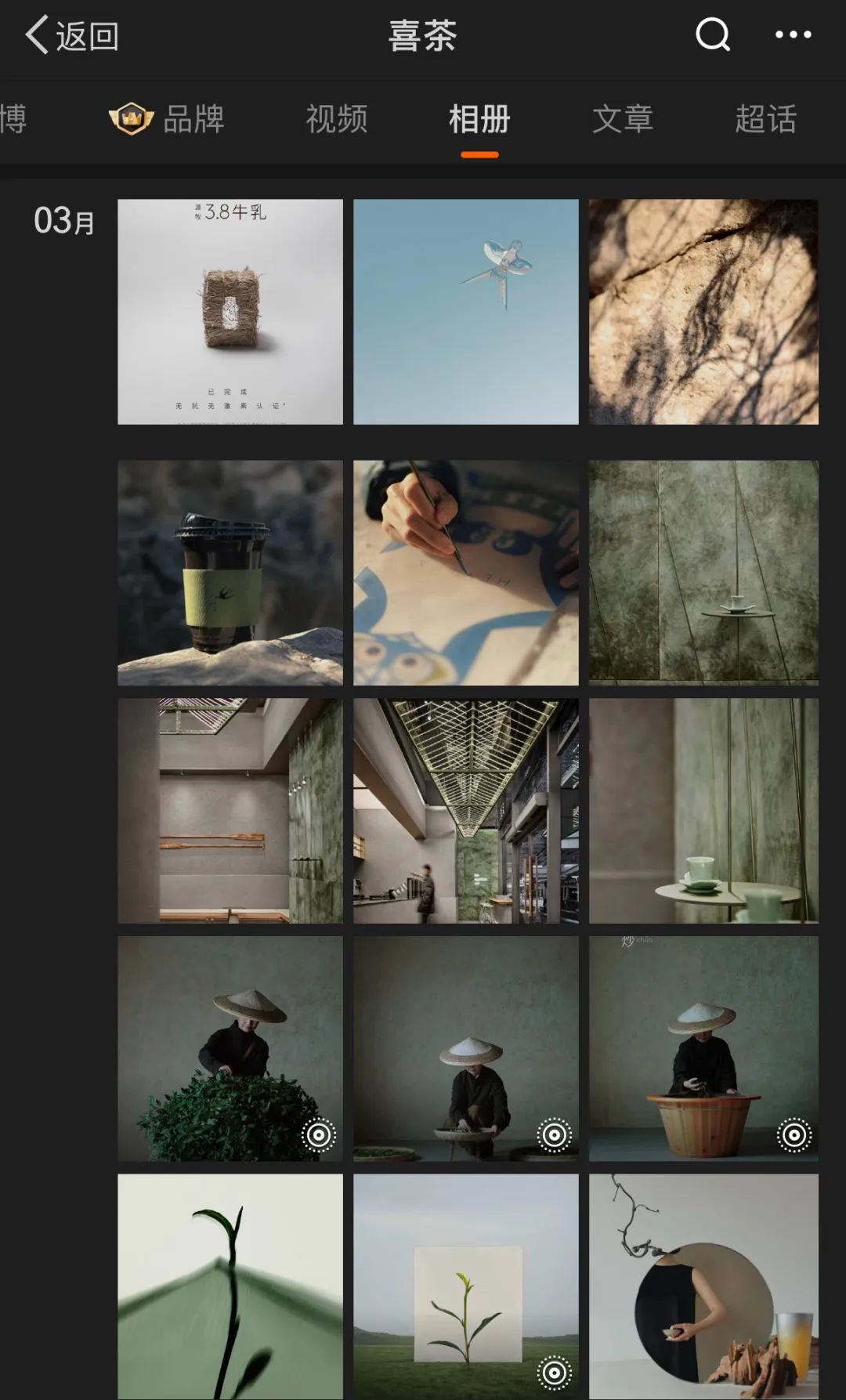The width and height of the screenshot is (846, 1400).
Task: Open search in the 喜茶 page
Action: (712, 34)
